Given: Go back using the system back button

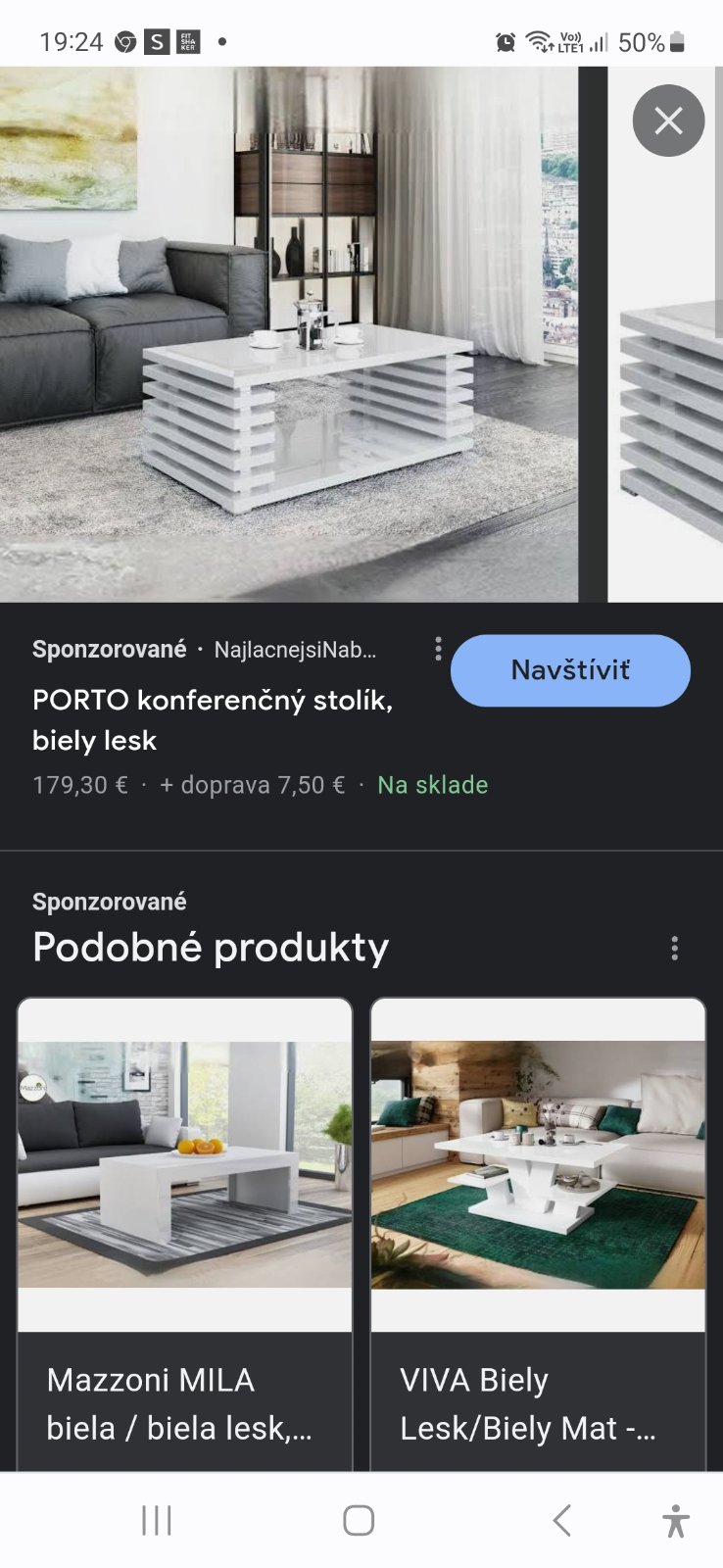Looking at the screenshot, I should 561,1520.
